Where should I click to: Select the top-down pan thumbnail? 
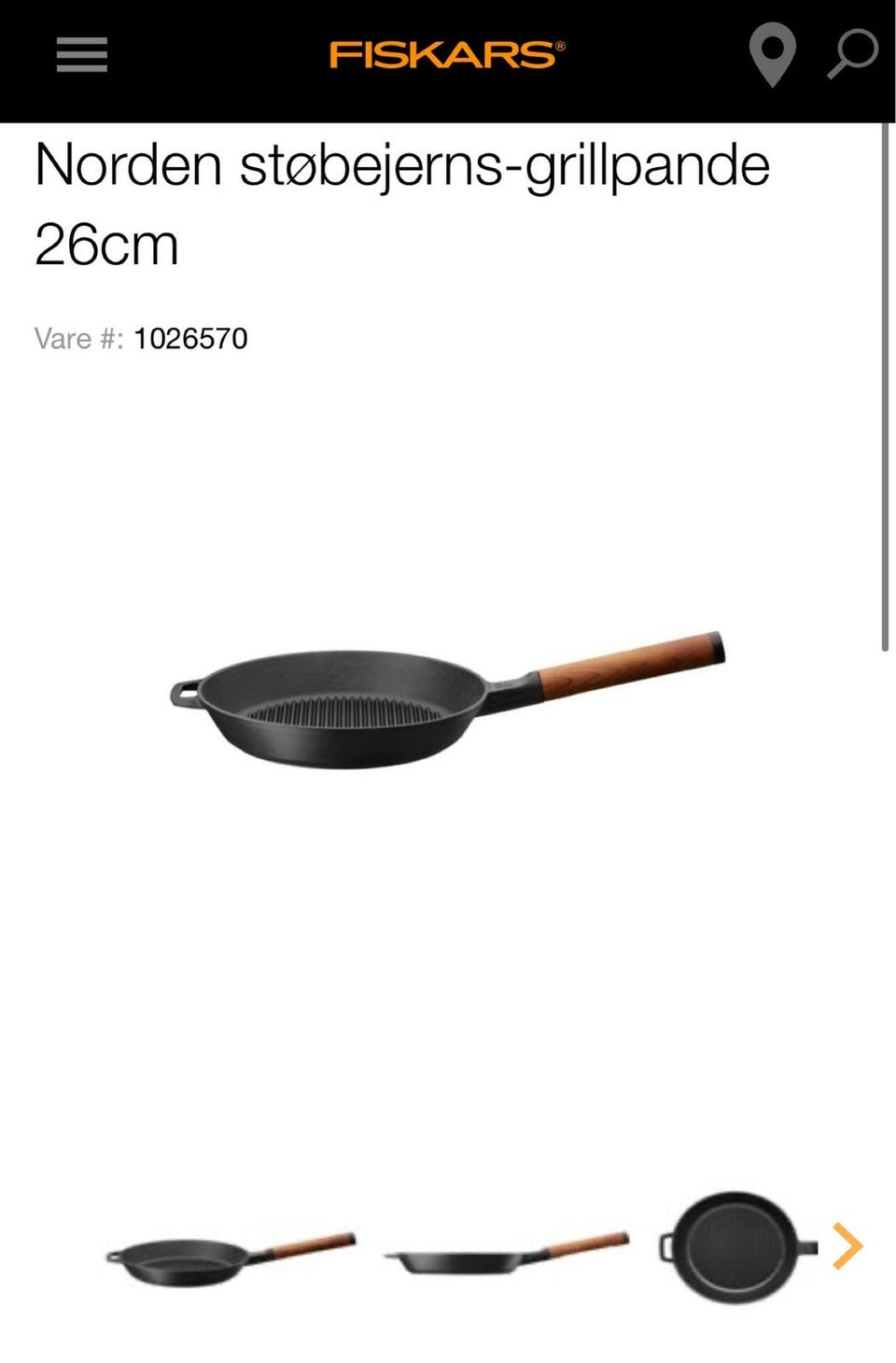[x=735, y=1247]
